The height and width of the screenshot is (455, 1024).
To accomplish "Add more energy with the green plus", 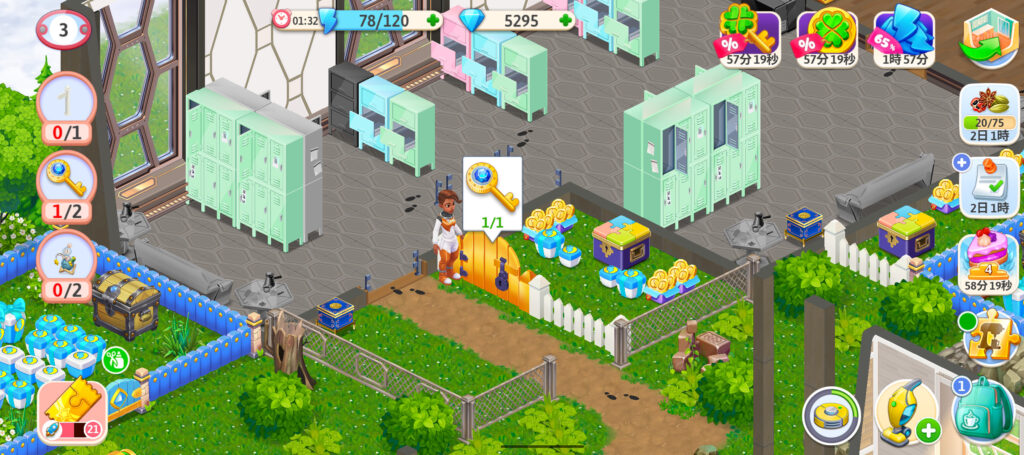I will (433, 20).
